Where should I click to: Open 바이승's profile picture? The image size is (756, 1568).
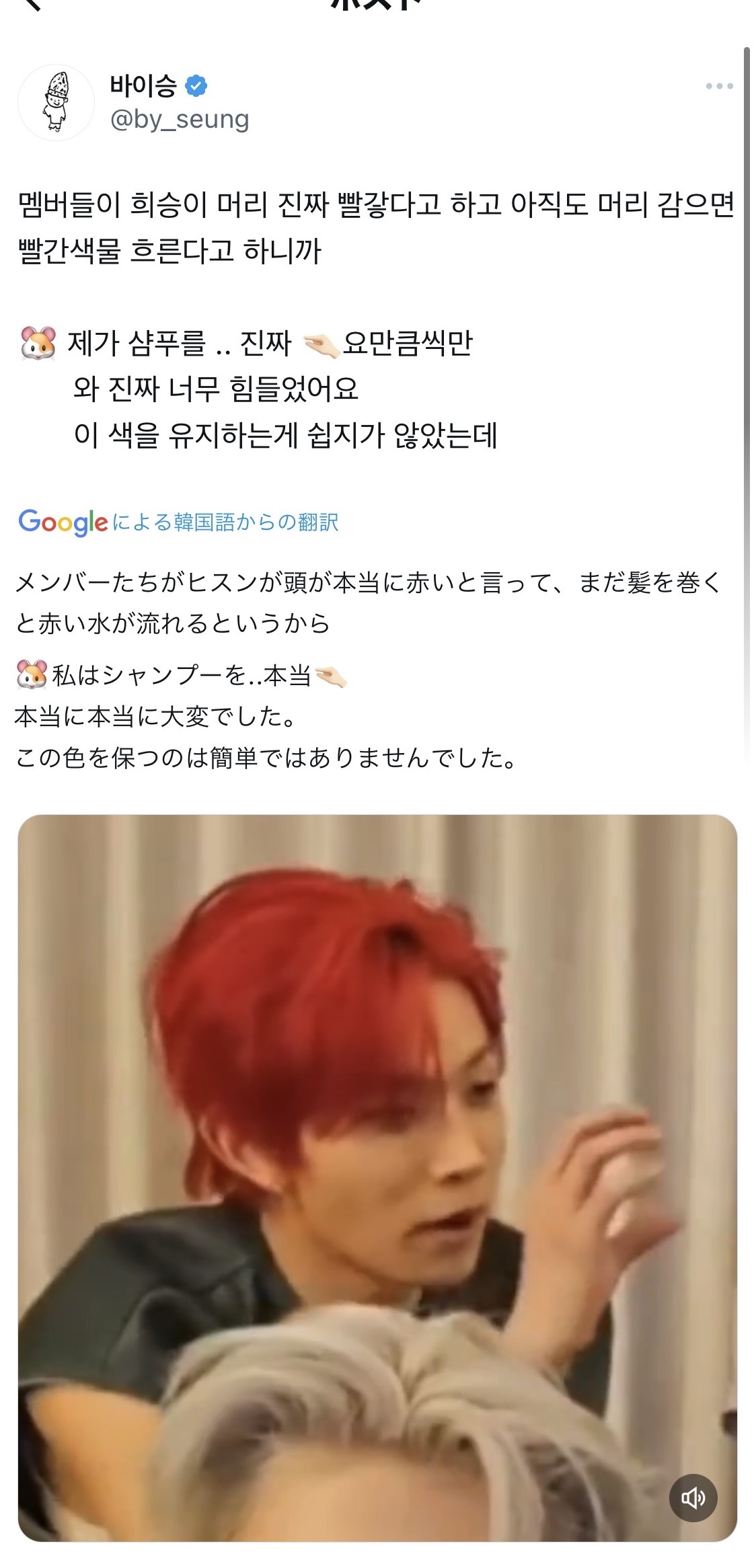pyautogui.click(x=56, y=103)
